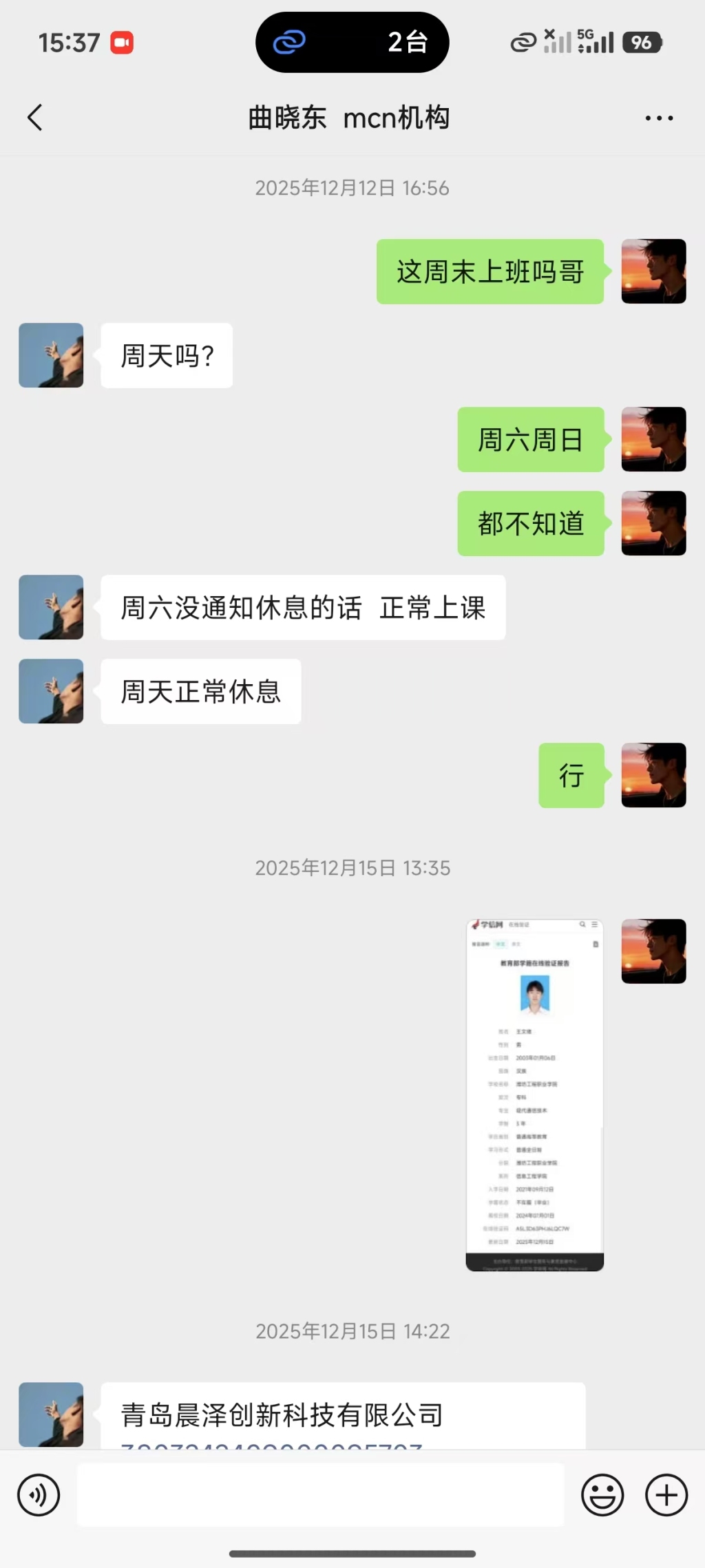
Task: View 曲晓东's profile via avatar beside 周天吗?
Action: (51, 355)
